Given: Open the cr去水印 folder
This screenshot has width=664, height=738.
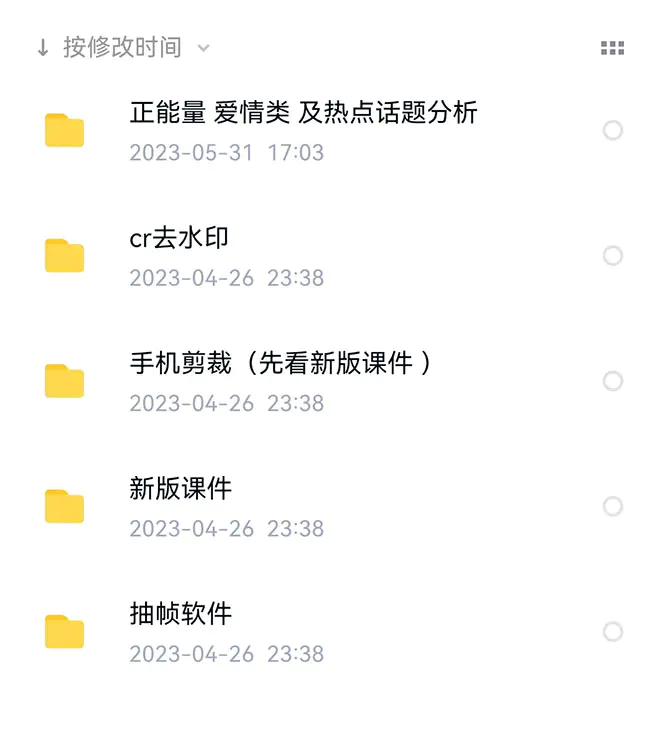Looking at the screenshot, I should [x=181, y=238].
